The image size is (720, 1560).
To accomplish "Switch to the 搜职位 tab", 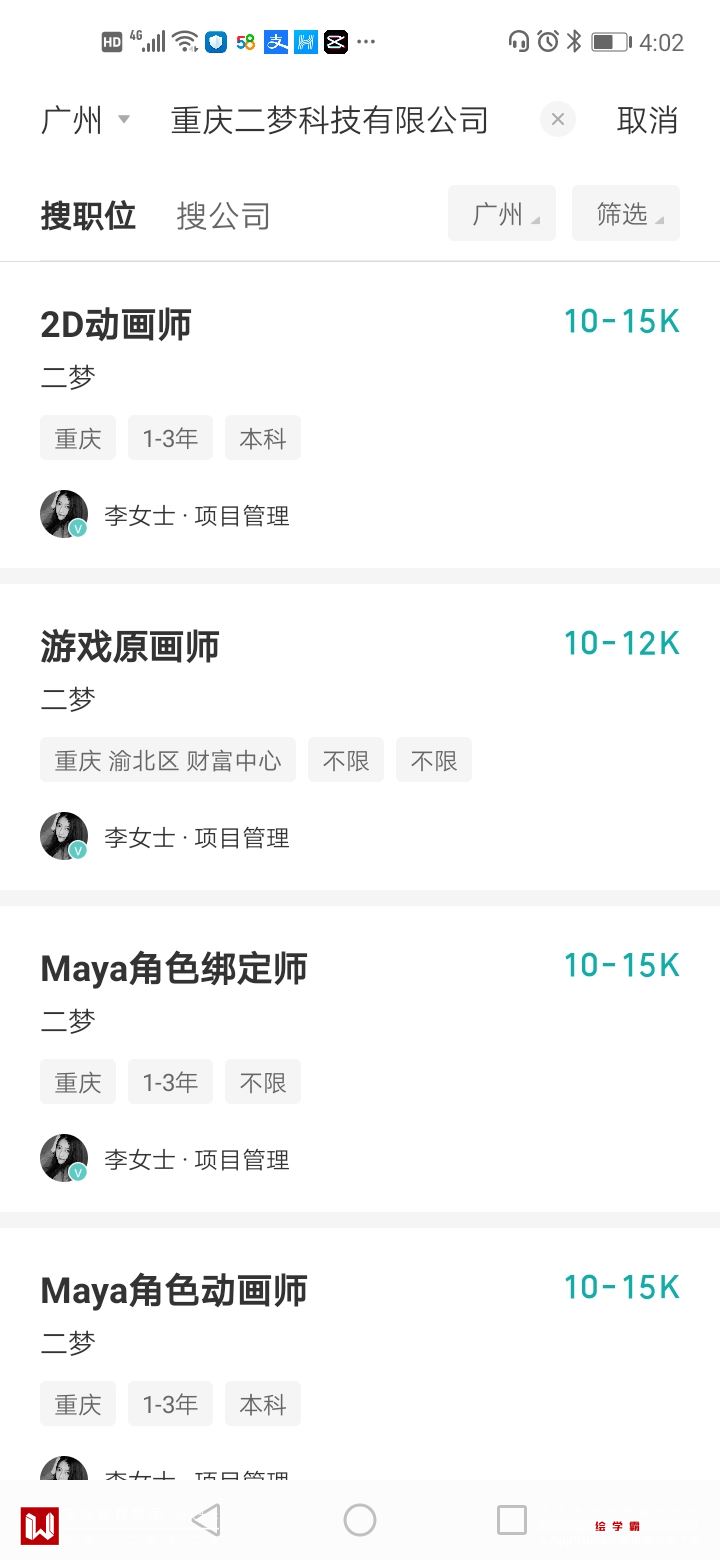I will click(88, 216).
